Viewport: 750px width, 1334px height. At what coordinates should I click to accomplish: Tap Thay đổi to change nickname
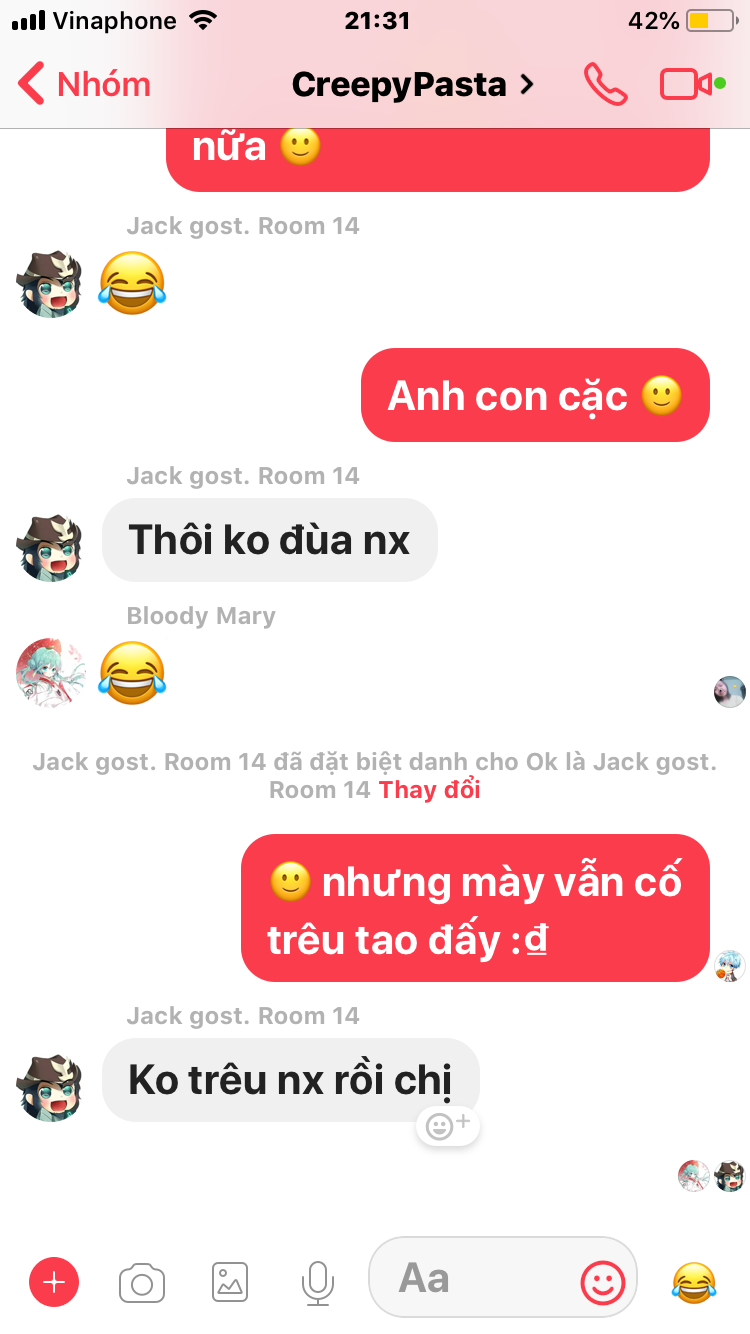[429, 790]
